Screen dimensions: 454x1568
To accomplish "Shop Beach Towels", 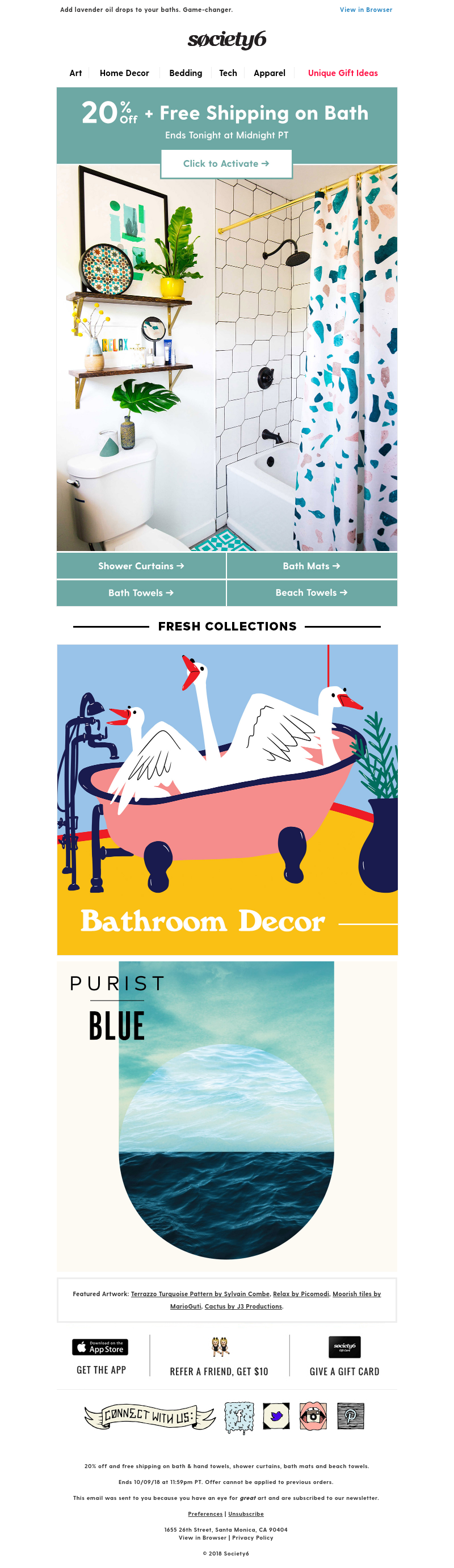I will pyautogui.click(x=312, y=593).
